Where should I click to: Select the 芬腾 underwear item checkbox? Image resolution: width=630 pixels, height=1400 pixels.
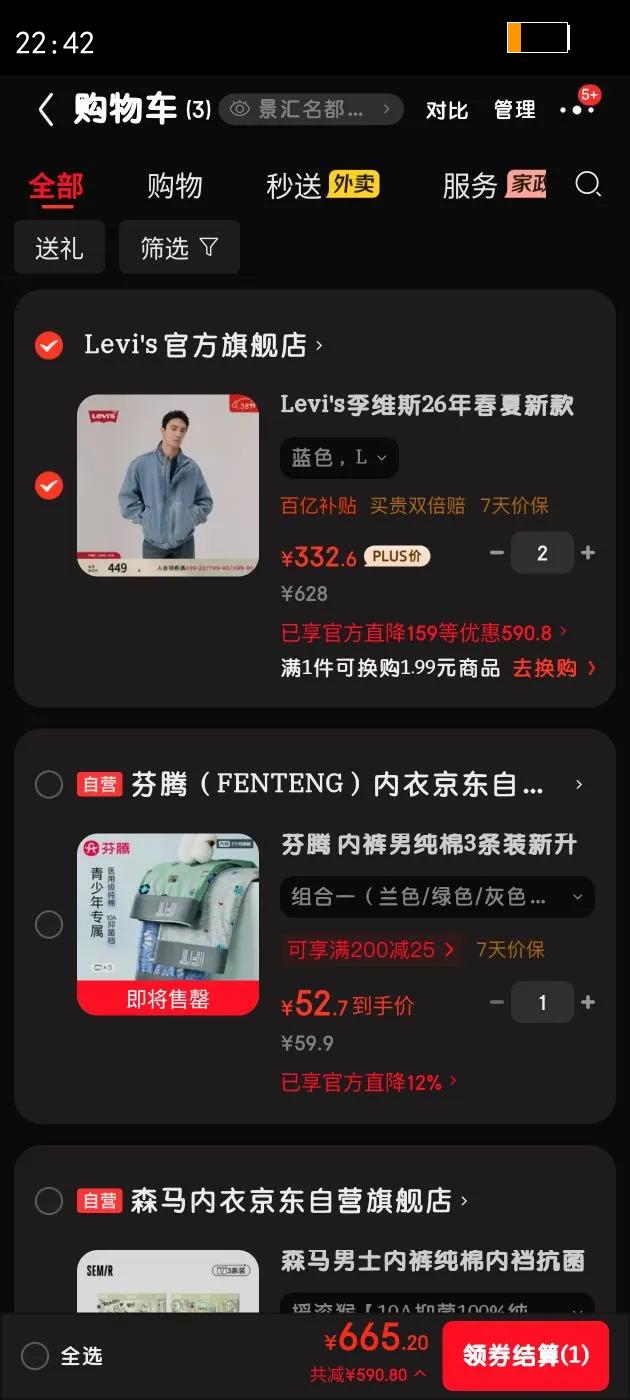pos(49,924)
